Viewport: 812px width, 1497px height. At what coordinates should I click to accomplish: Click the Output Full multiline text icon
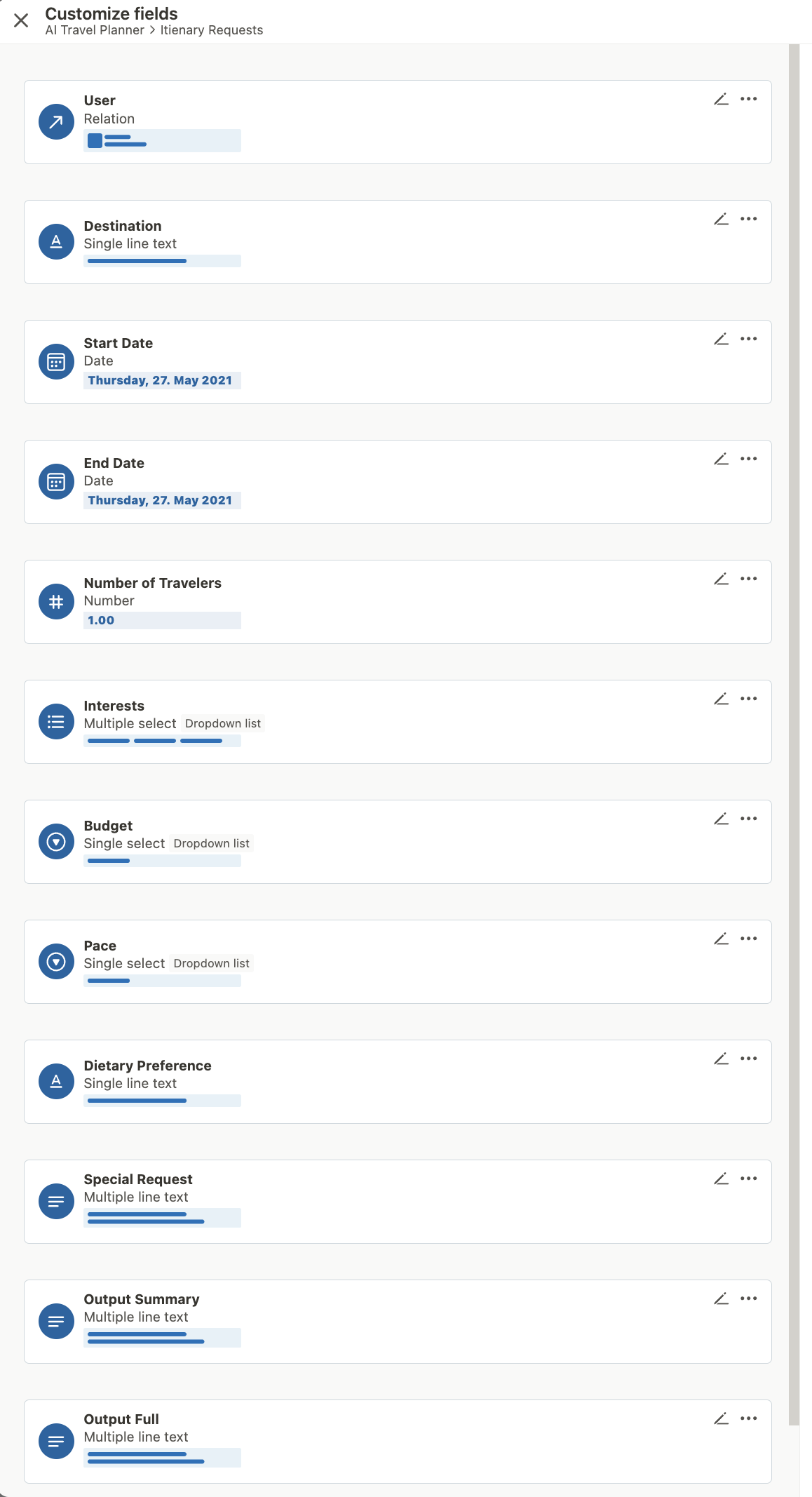click(x=56, y=1441)
